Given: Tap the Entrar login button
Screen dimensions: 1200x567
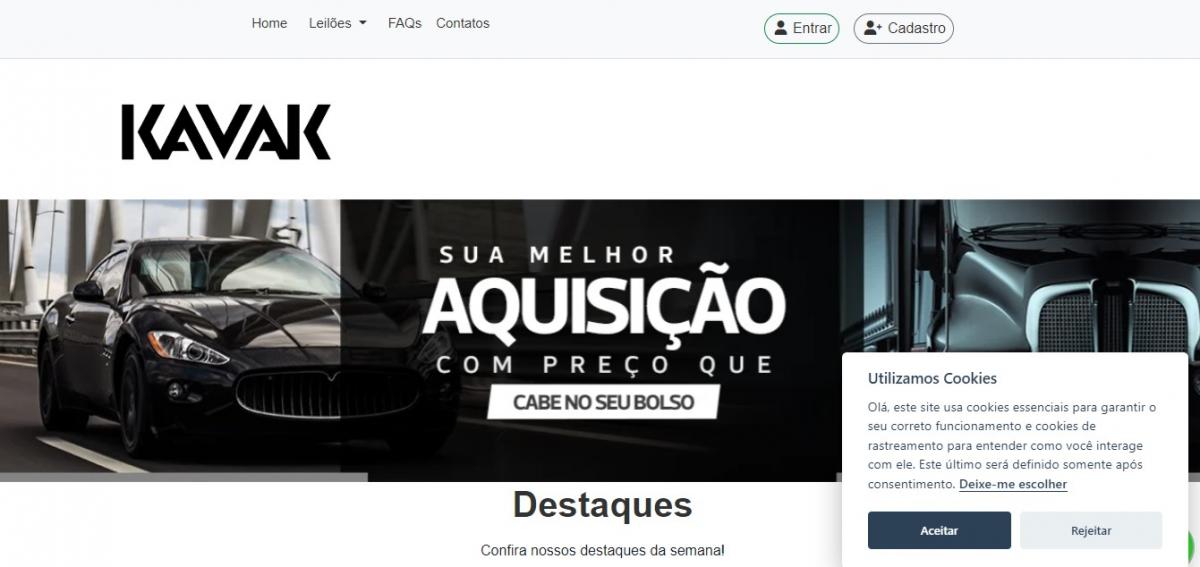Looking at the screenshot, I should coord(801,28).
